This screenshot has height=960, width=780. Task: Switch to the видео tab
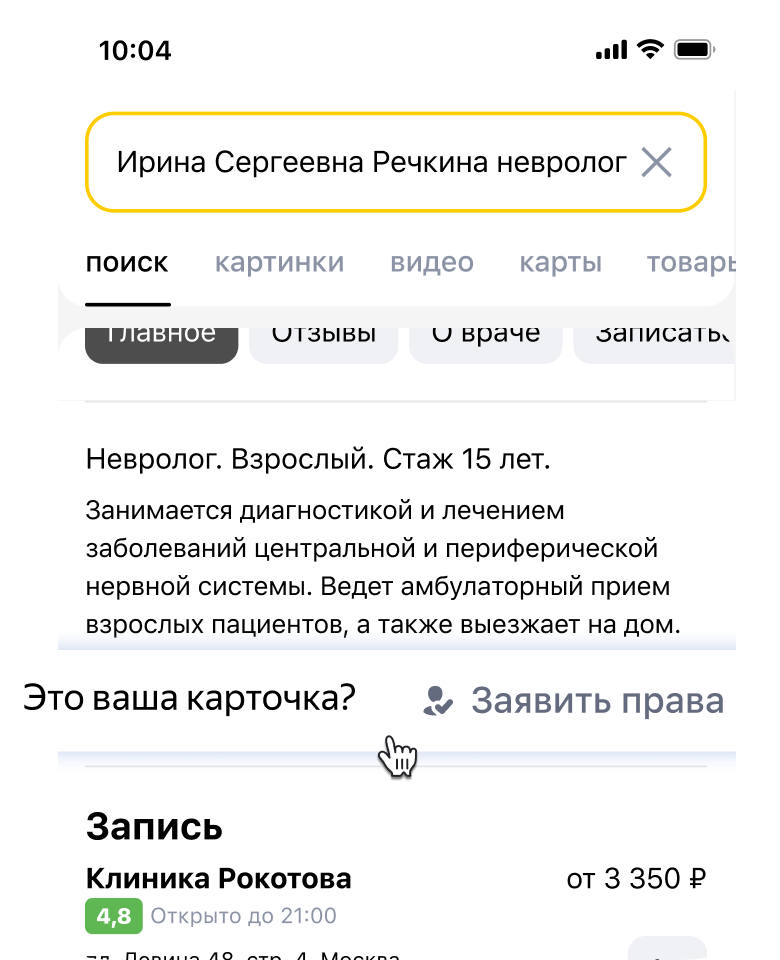pos(431,263)
